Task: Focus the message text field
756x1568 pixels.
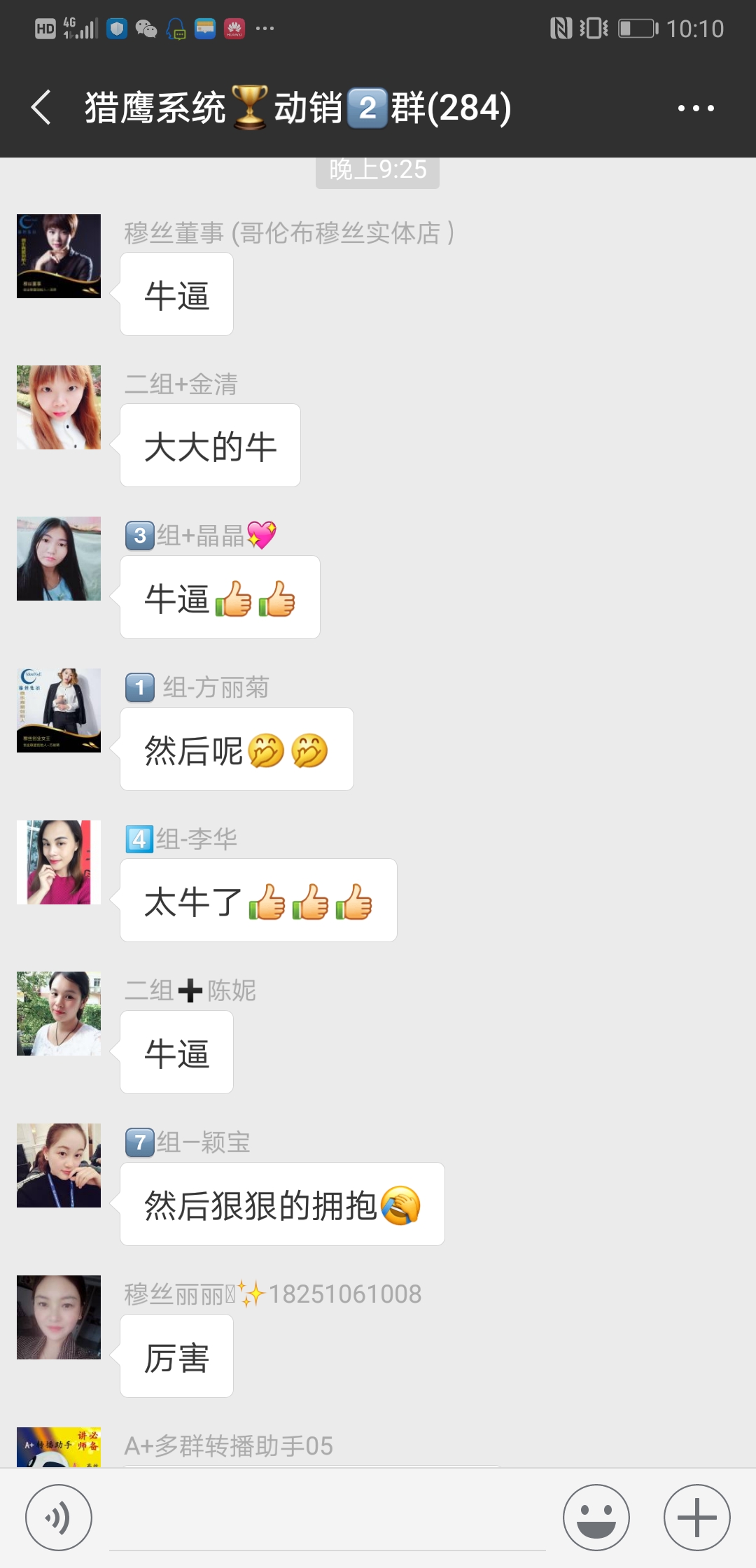Action: (x=327, y=1519)
